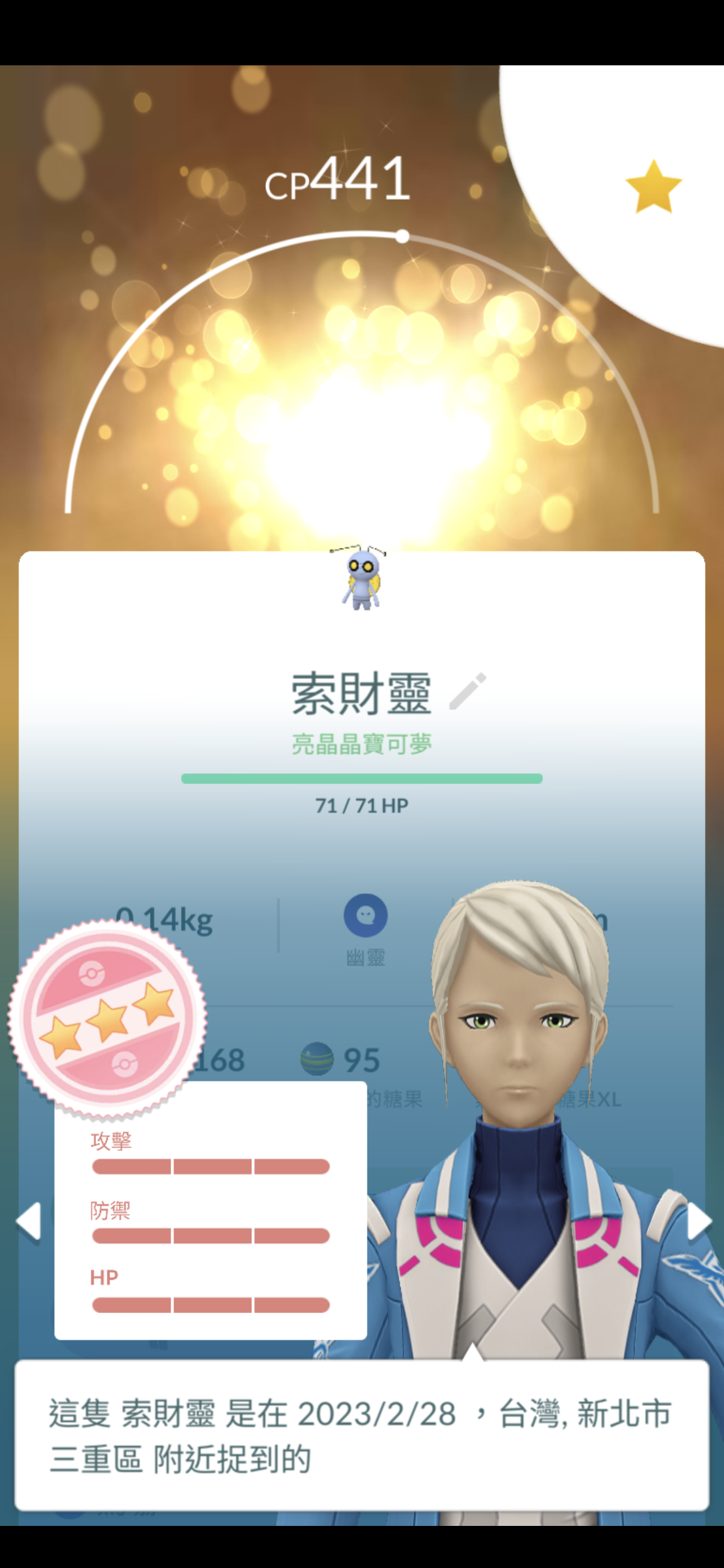Screen dimensions: 724x1568
Task: Tap the appraisal speech bubble to continue
Action: [x=361, y=1435]
